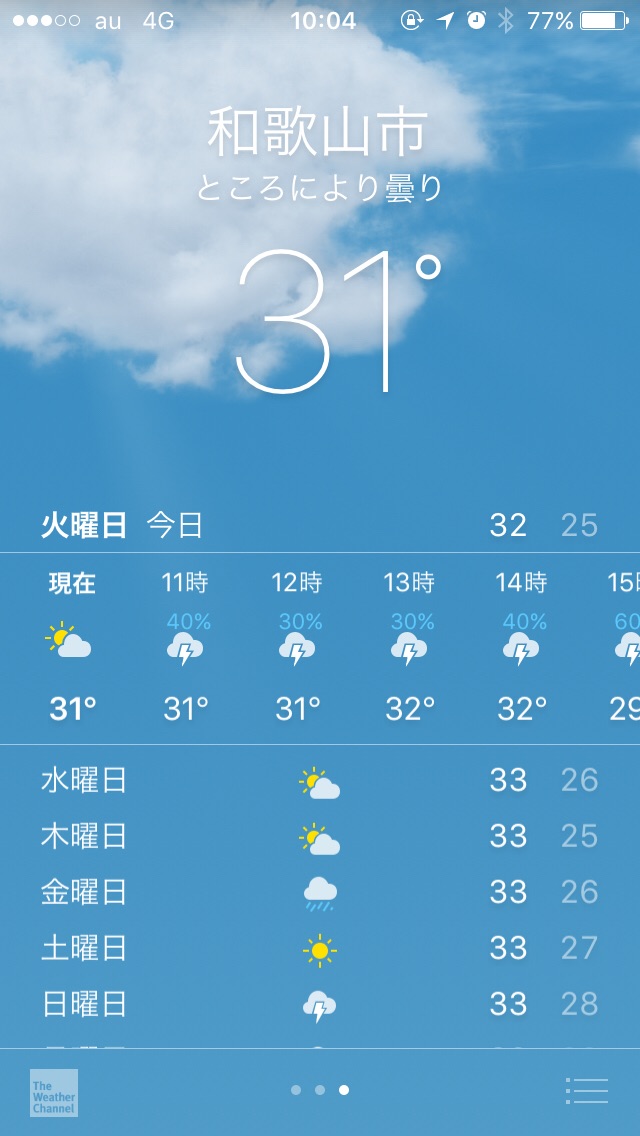Open the city list icon
Screen dimensions: 640x1136
[587, 1090]
